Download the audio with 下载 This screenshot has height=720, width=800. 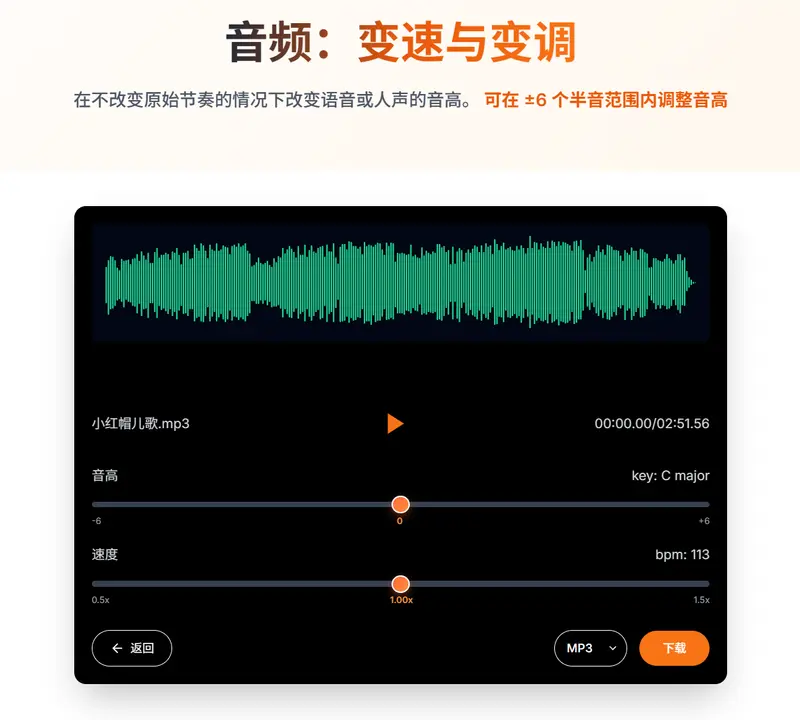click(x=674, y=648)
